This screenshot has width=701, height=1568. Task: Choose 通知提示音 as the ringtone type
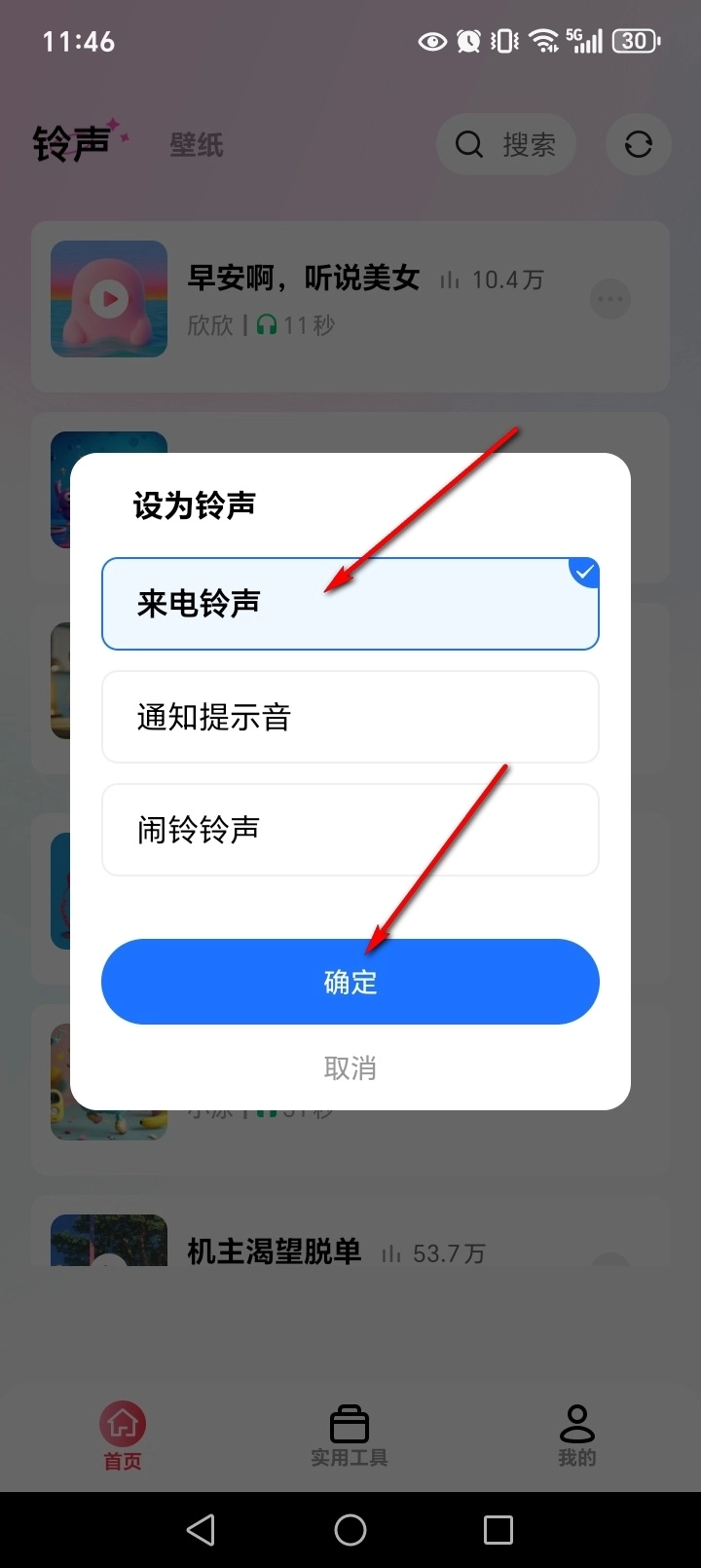tap(350, 718)
